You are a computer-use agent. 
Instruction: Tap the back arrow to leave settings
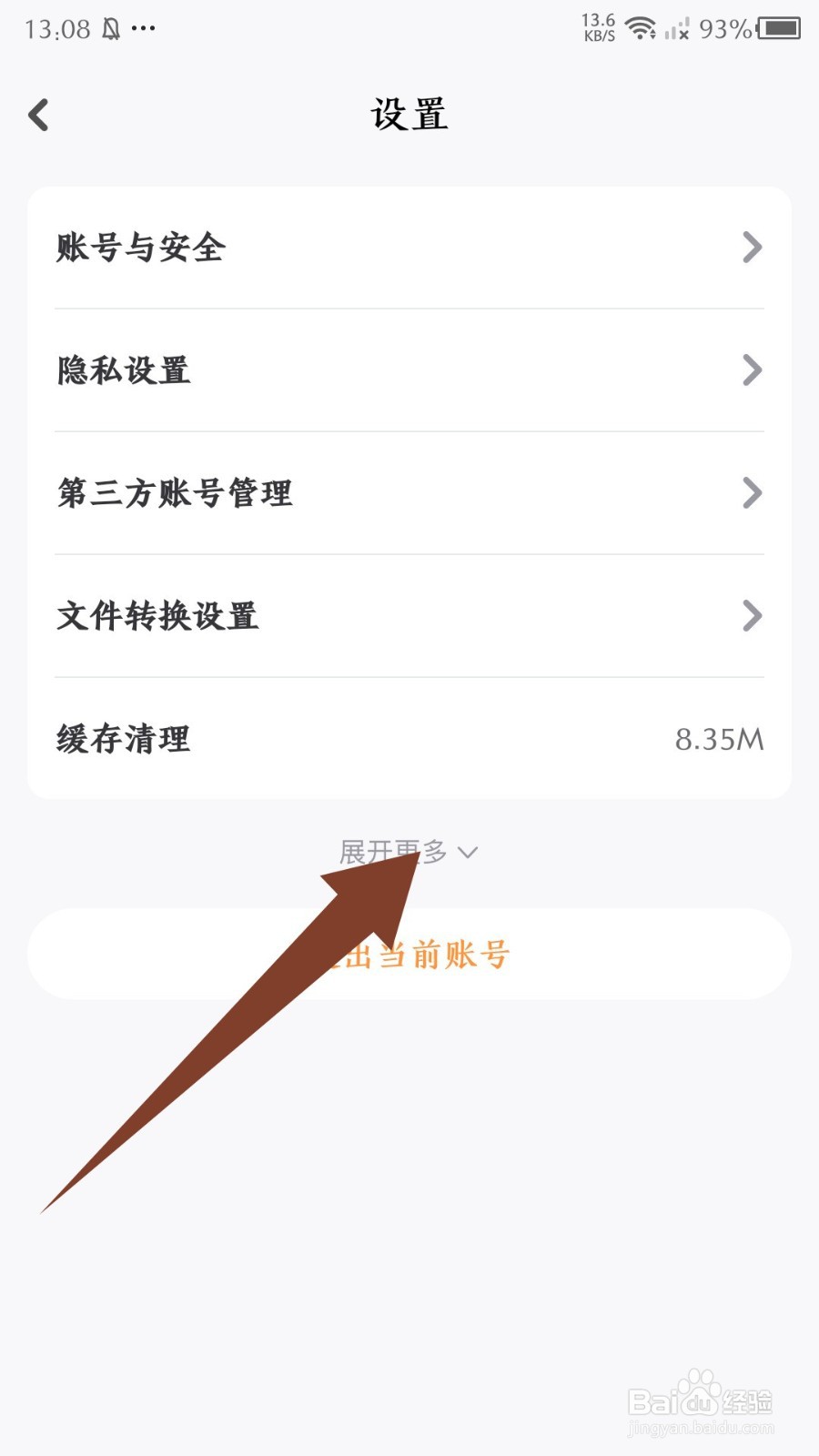38,116
